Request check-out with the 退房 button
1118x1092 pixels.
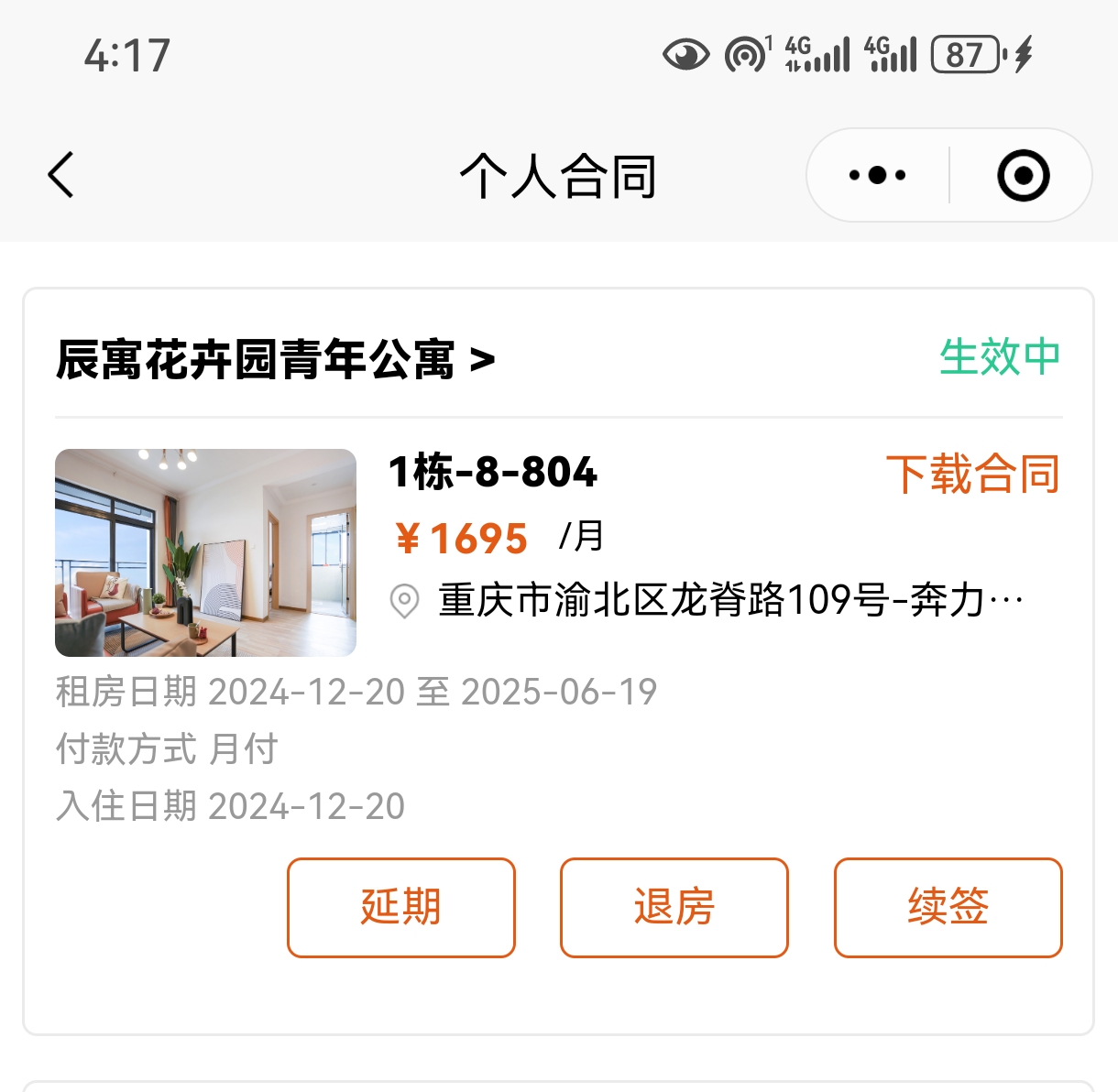pyautogui.click(x=674, y=907)
